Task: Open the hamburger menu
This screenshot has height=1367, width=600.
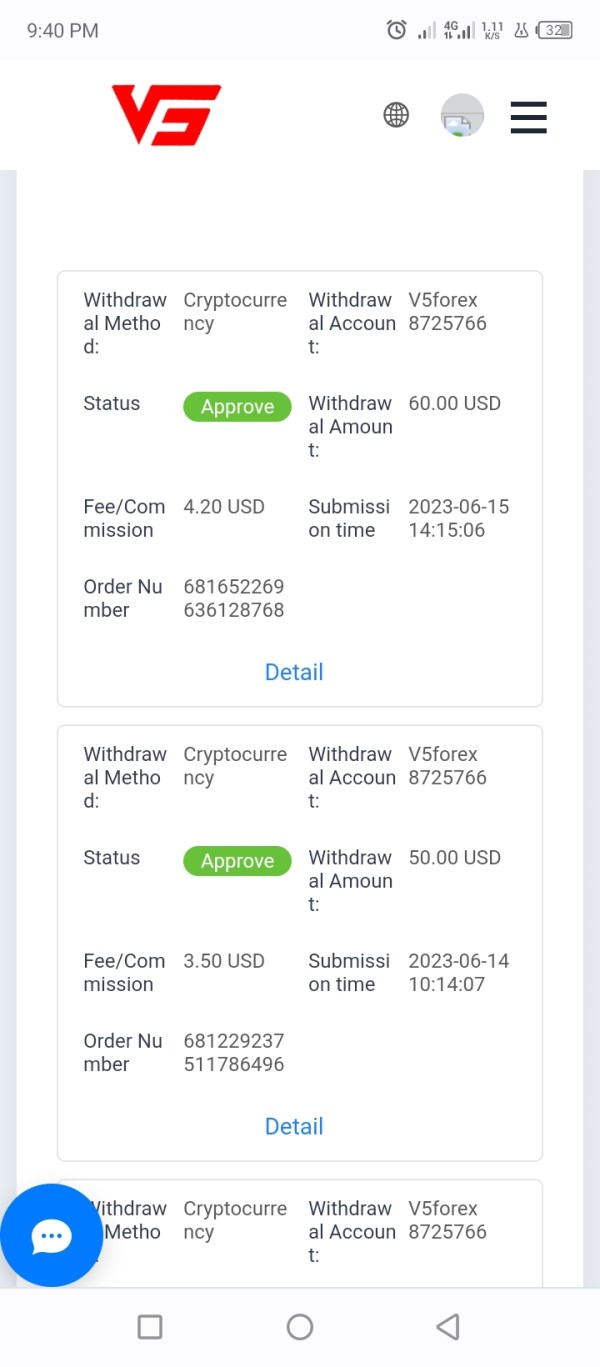Action: tap(528, 116)
